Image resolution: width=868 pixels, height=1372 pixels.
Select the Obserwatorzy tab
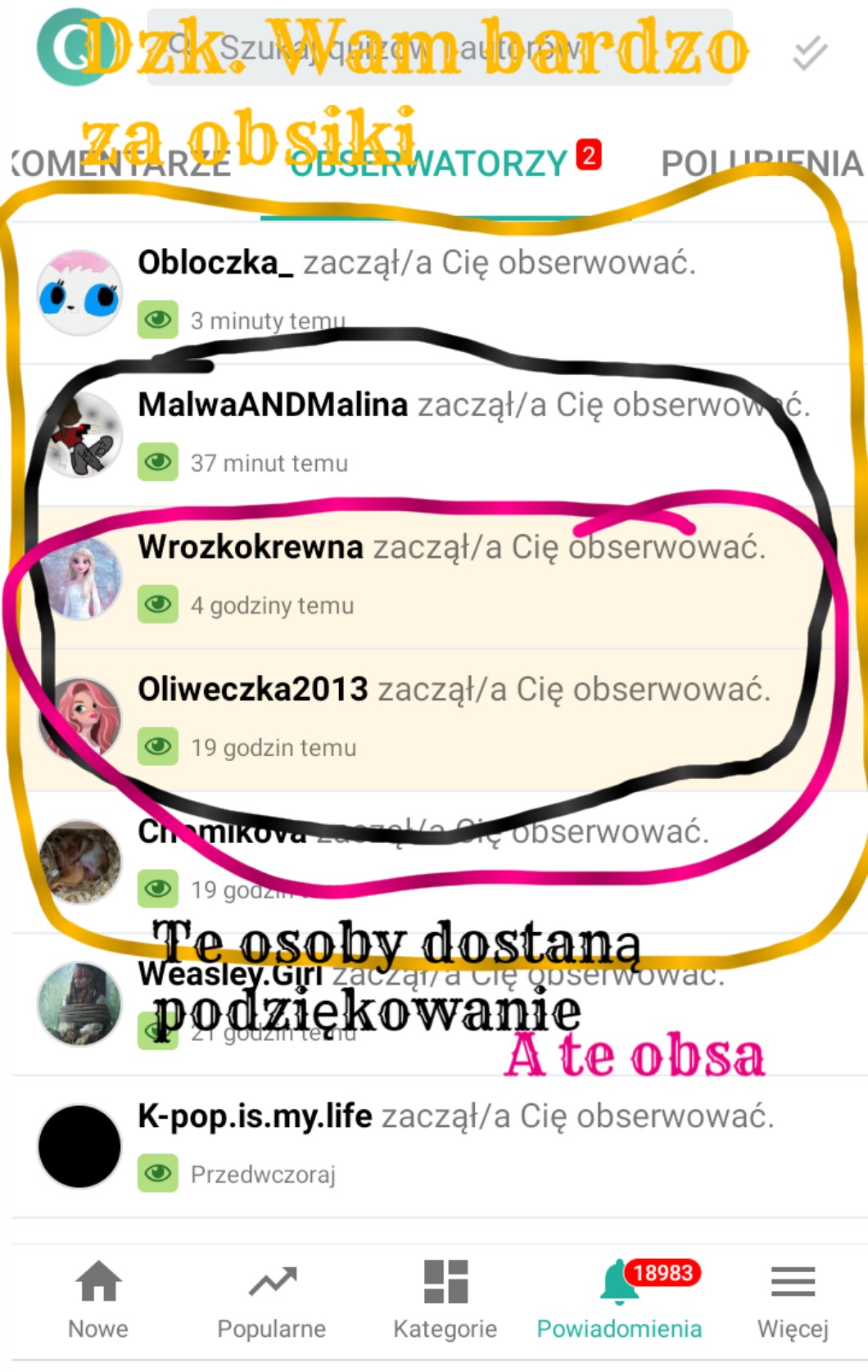(430, 164)
